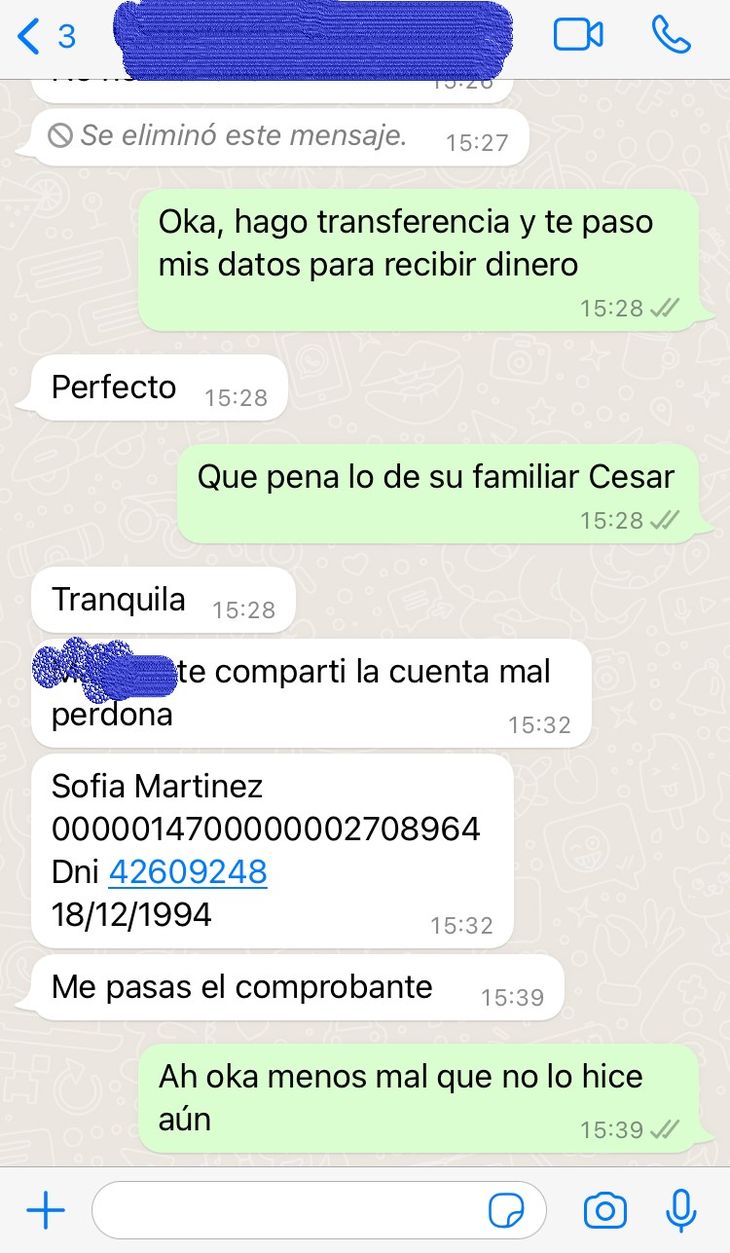Image resolution: width=730 pixels, height=1253 pixels.
Task: Start a video call
Action: pyautogui.click(x=578, y=35)
